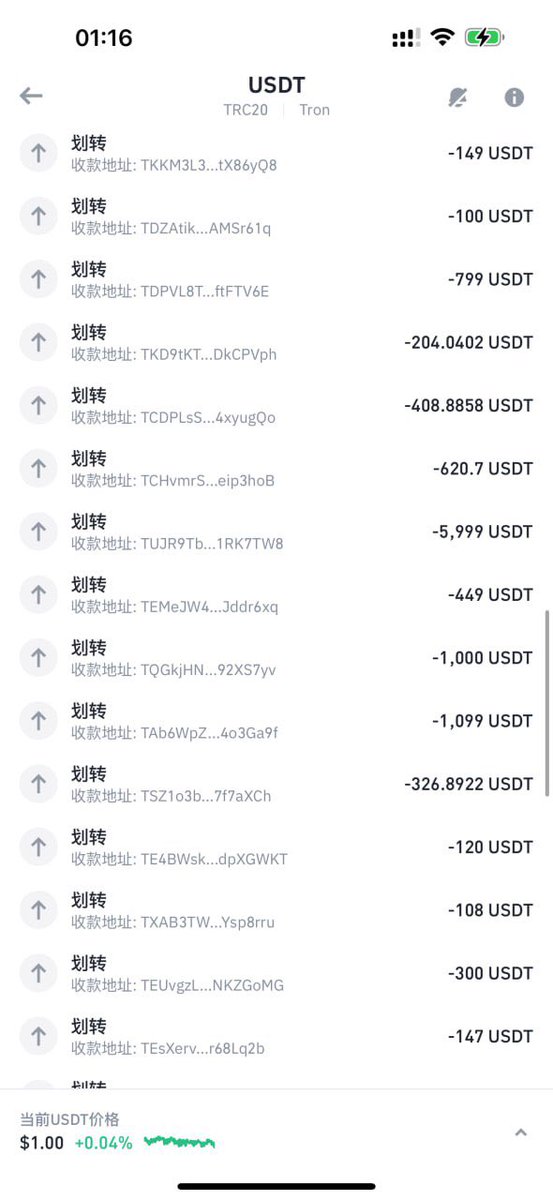
Task: View the -108 USDT transfer to TXAB3TW...Ysp8rru
Action: tap(276, 910)
